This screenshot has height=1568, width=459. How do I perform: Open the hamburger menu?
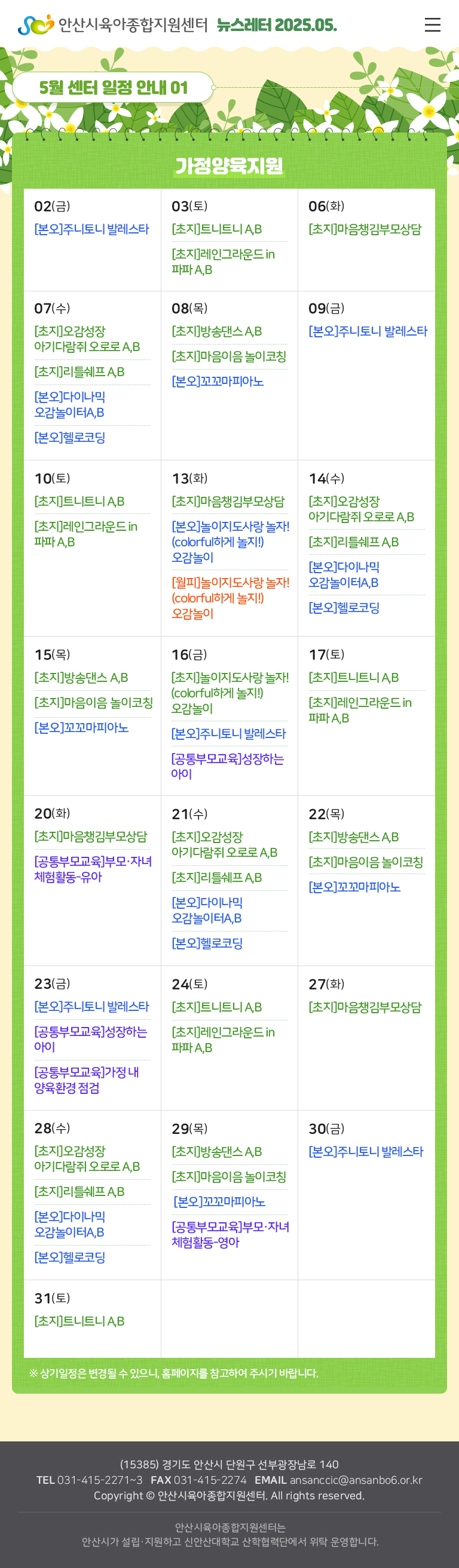[432, 24]
